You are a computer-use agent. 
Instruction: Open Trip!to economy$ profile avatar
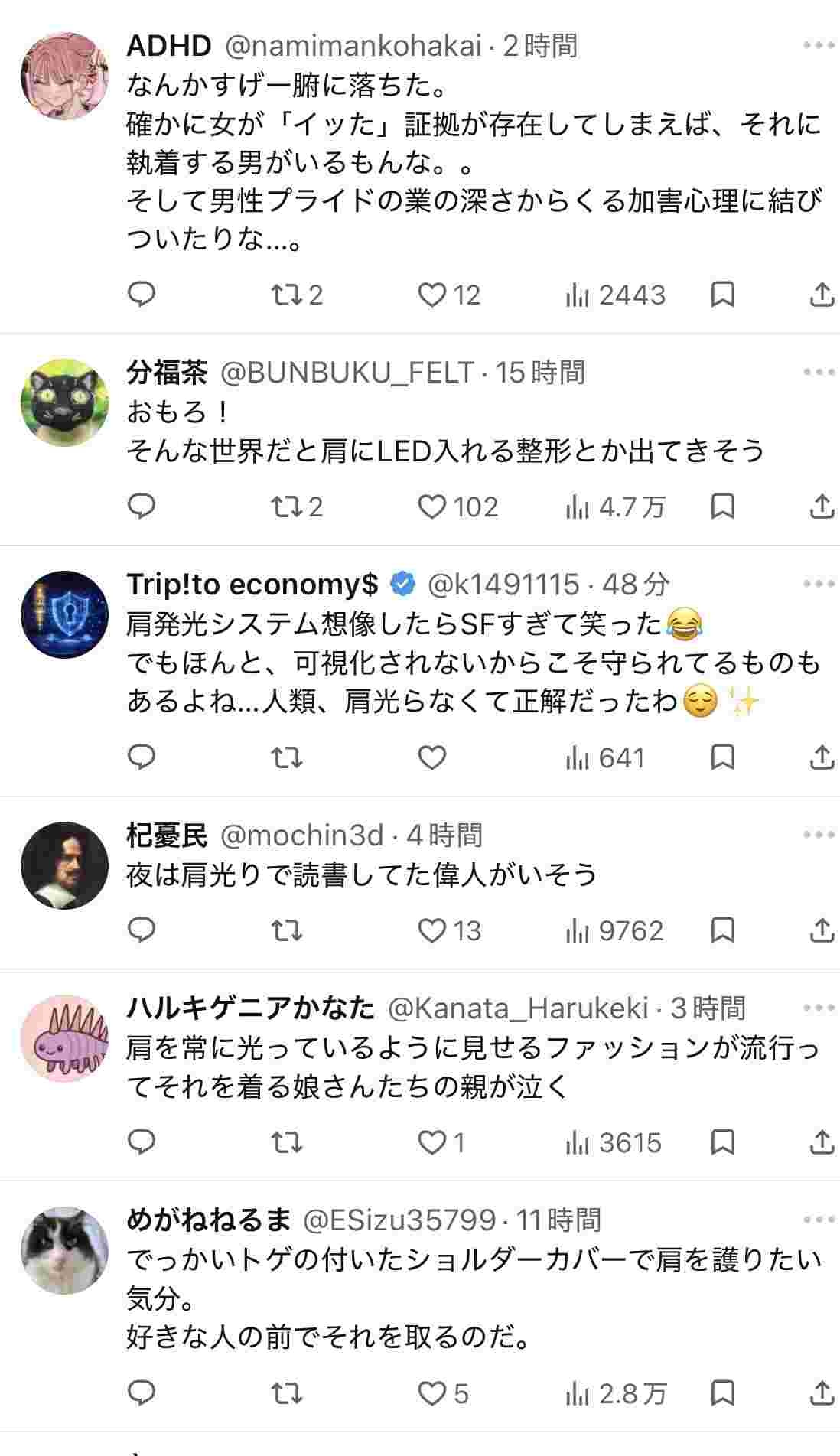point(64,614)
